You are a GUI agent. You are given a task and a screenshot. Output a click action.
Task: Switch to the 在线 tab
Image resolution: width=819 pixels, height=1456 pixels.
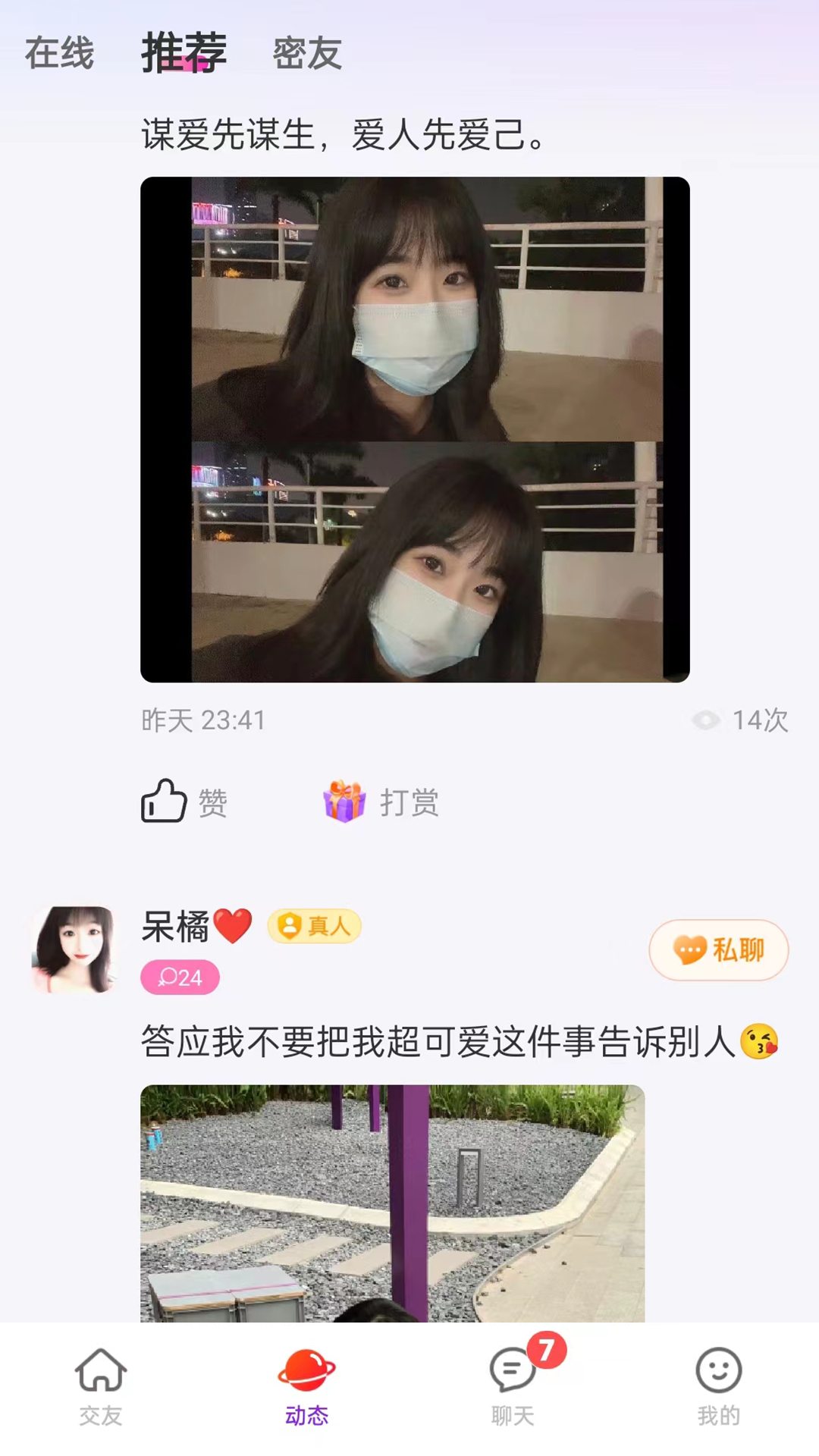click(59, 54)
